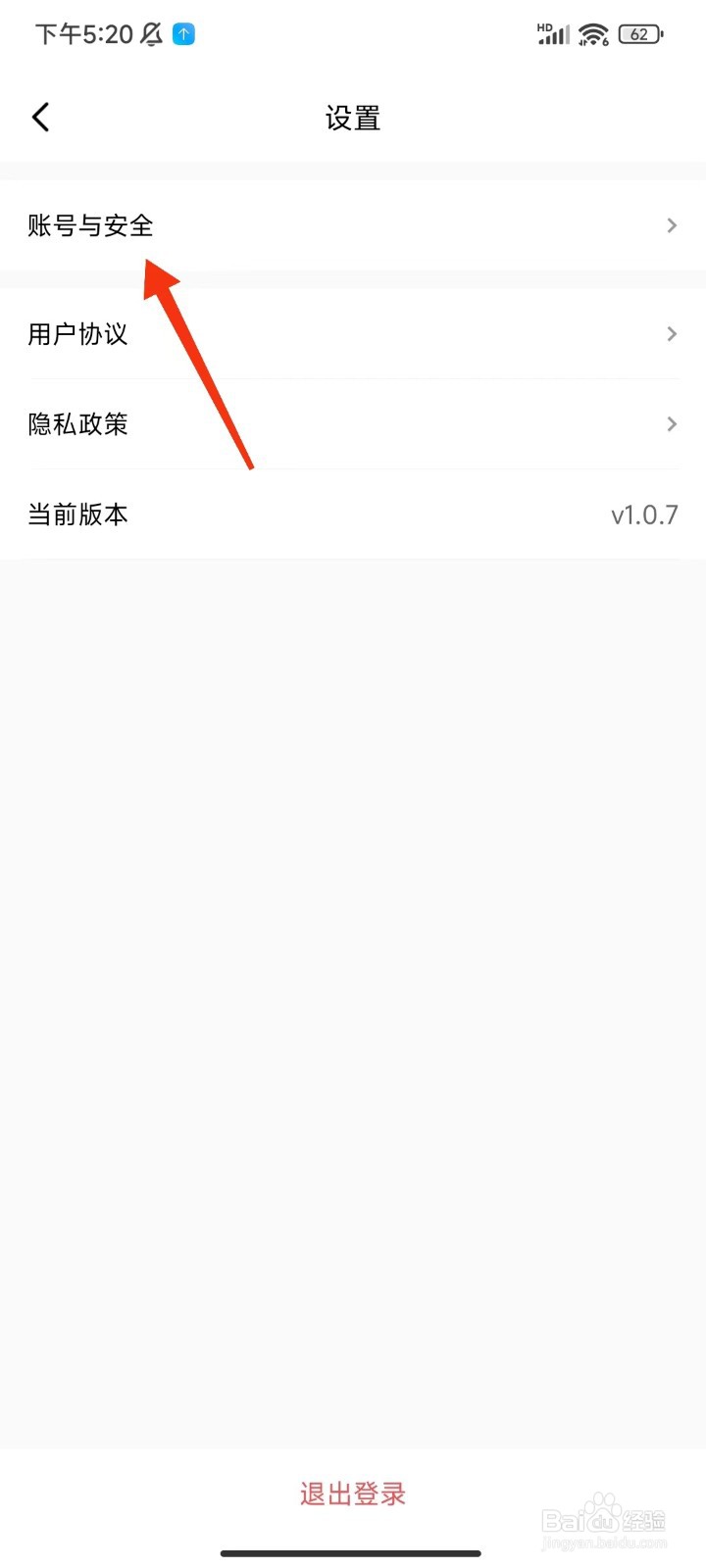Image resolution: width=706 pixels, height=1568 pixels.
Task: Tap the muted notification bell icon
Action: pos(152,34)
